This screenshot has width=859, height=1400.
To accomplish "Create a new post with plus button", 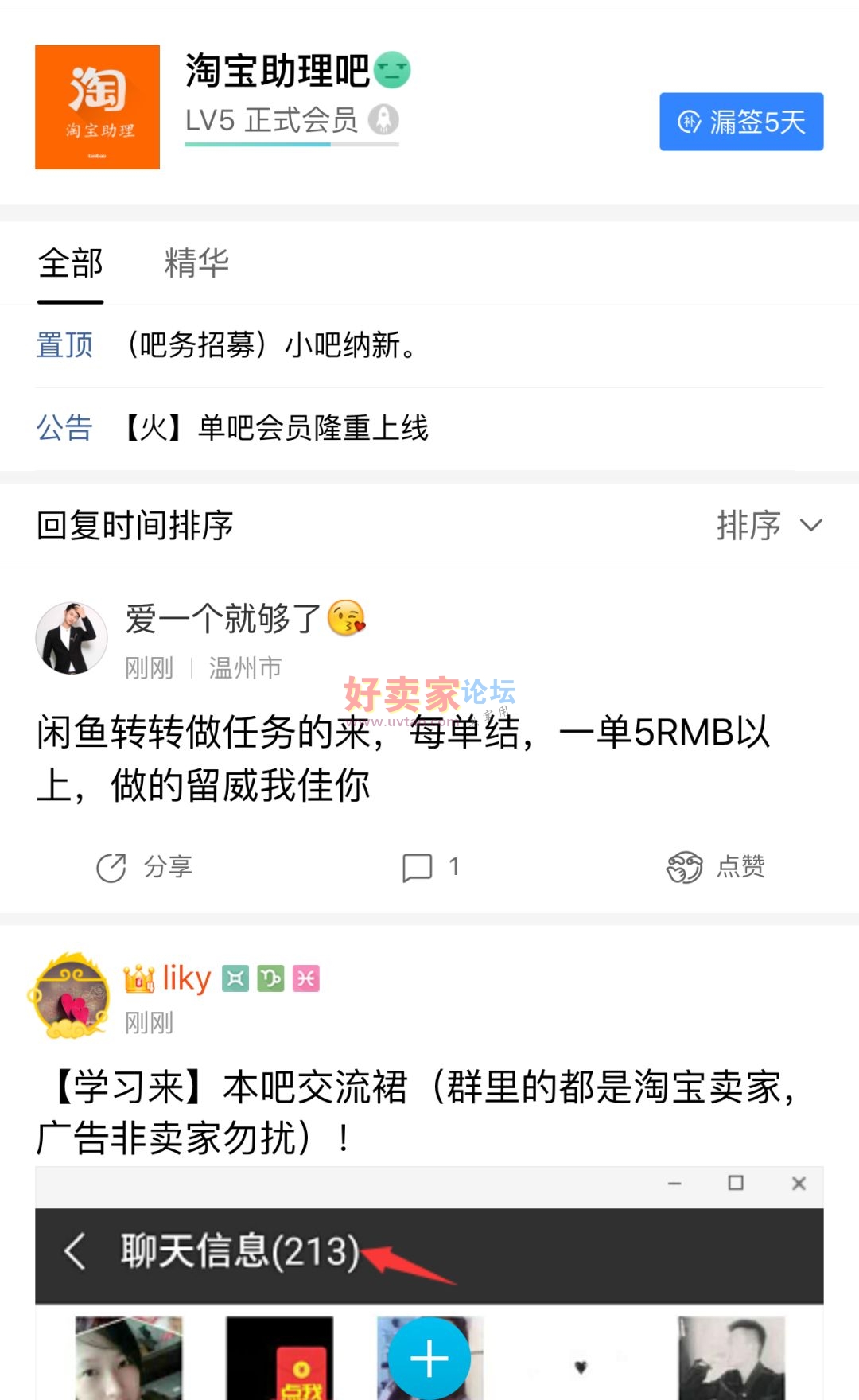I will click(x=429, y=1358).
